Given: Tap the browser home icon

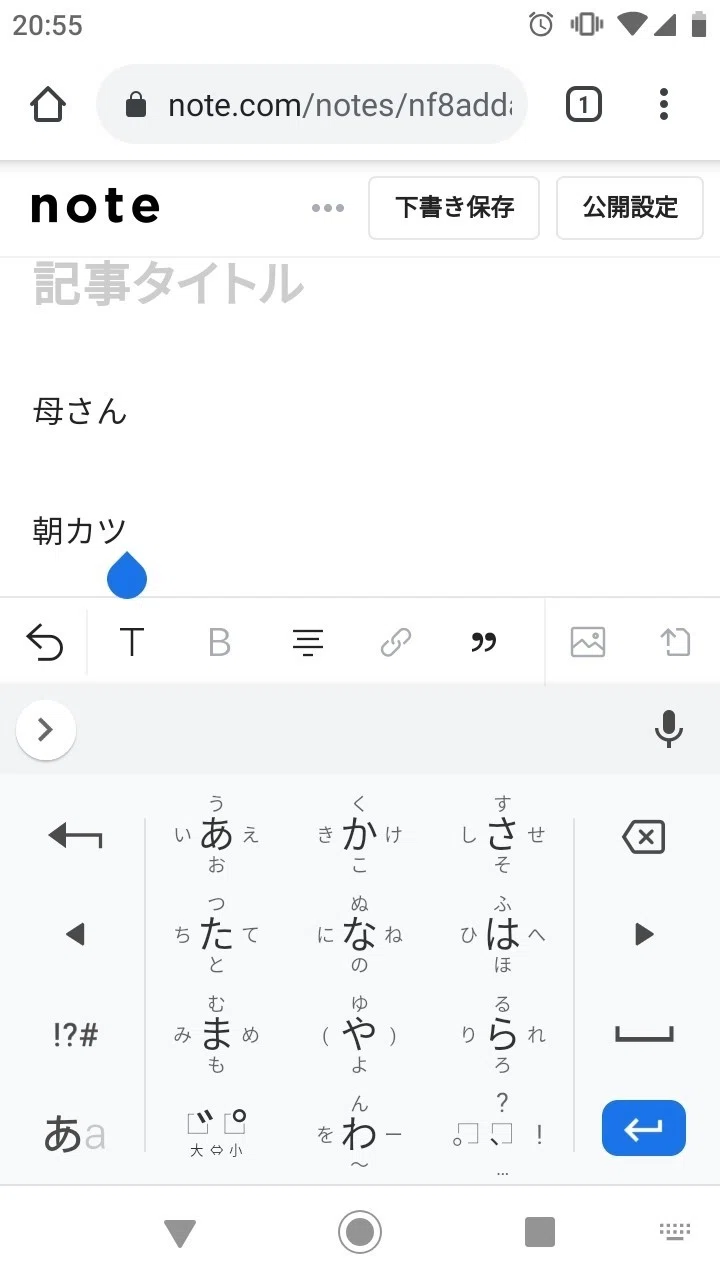Looking at the screenshot, I should [48, 104].
